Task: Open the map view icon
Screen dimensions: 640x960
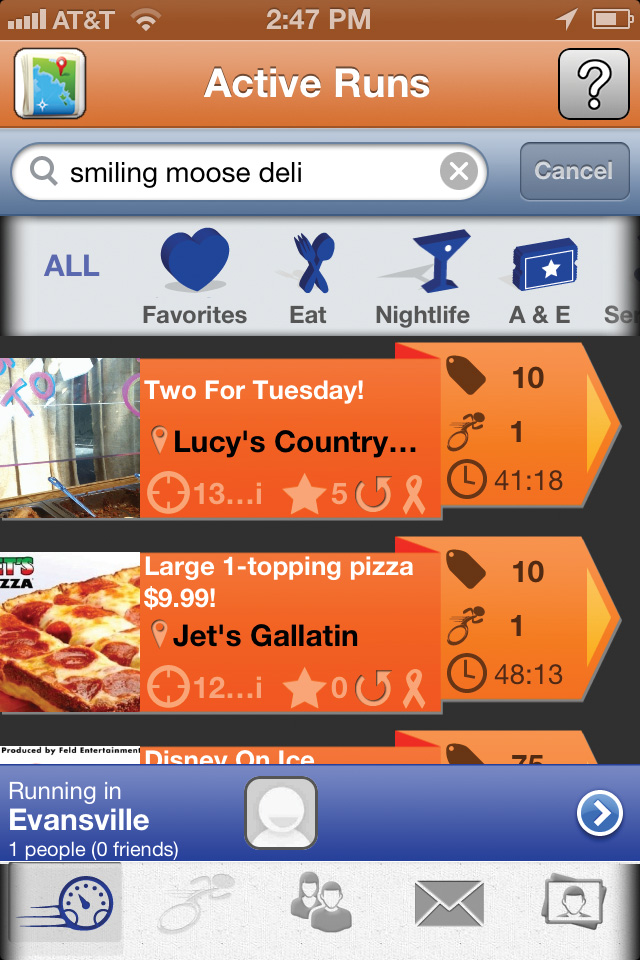Action: coord(50,84)
